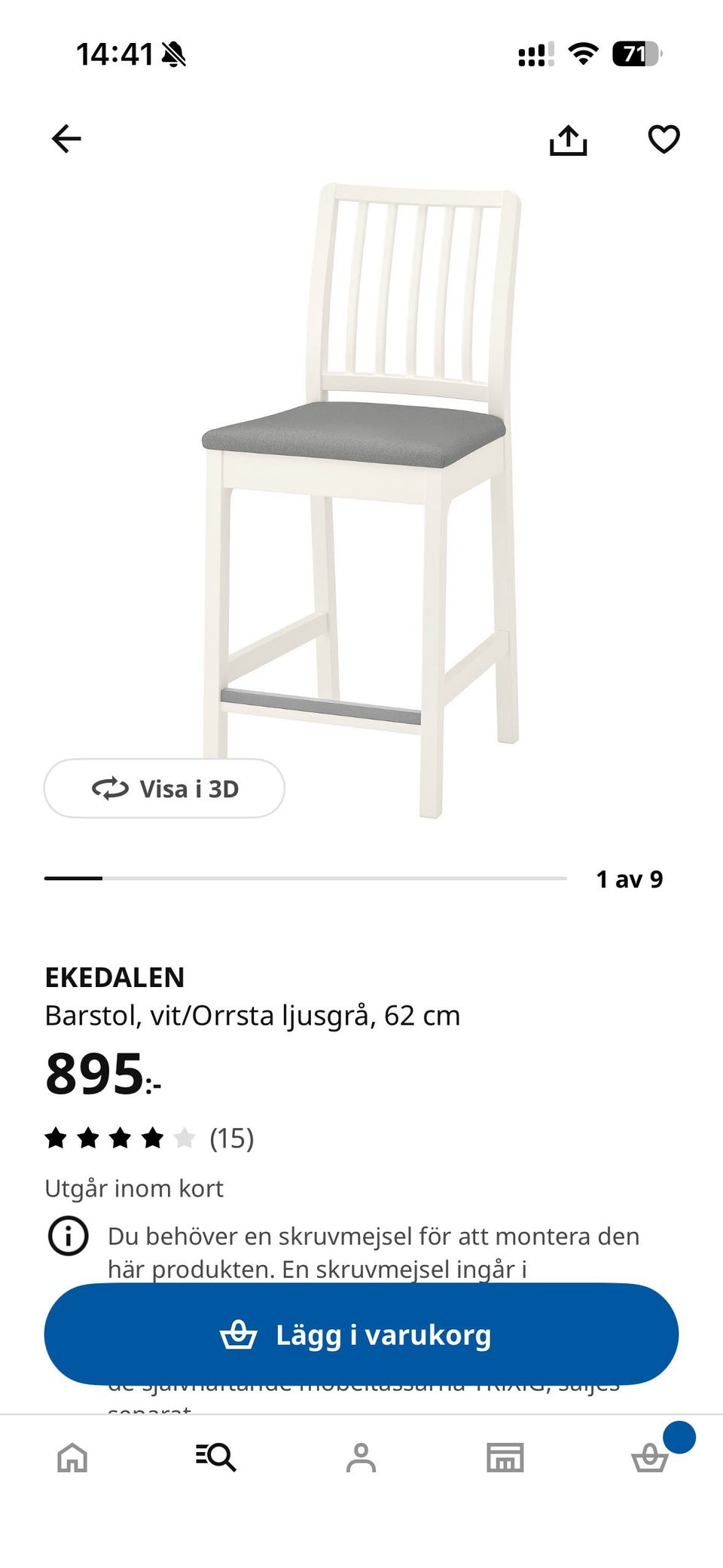
Task: Switch to the Home tab
Action: (x=72, y=1457)
